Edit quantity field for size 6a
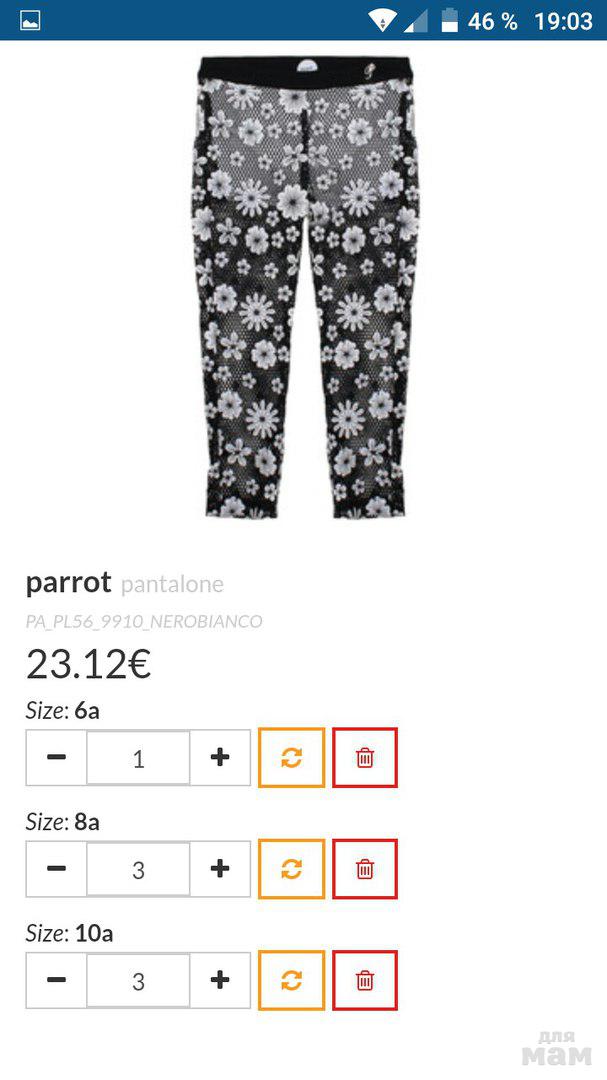Screen dimensions: 607x1080 coord(138,758)
